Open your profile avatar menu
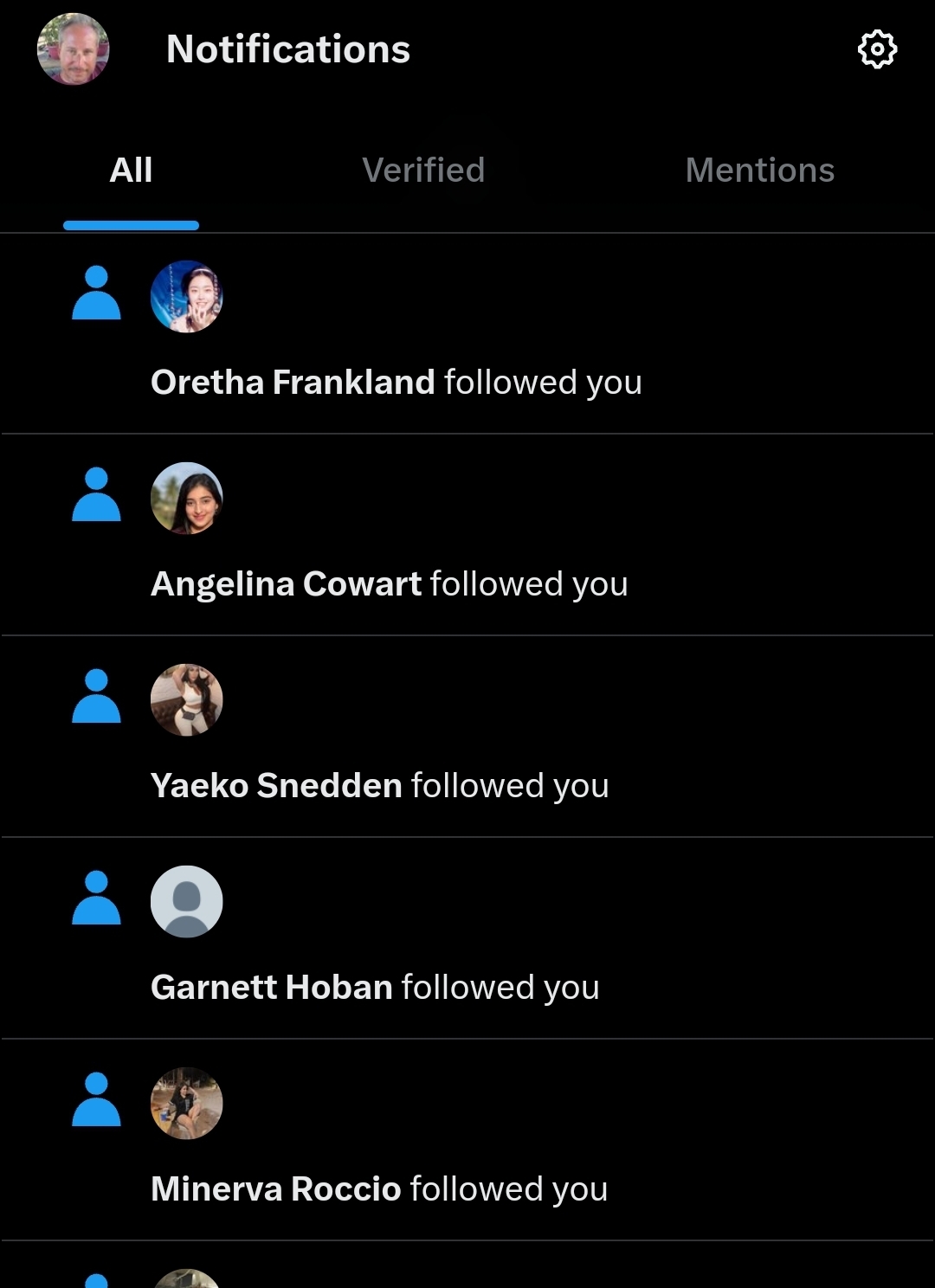The height and width of the screenshot is (1288, 935). (x=74, y=49)
